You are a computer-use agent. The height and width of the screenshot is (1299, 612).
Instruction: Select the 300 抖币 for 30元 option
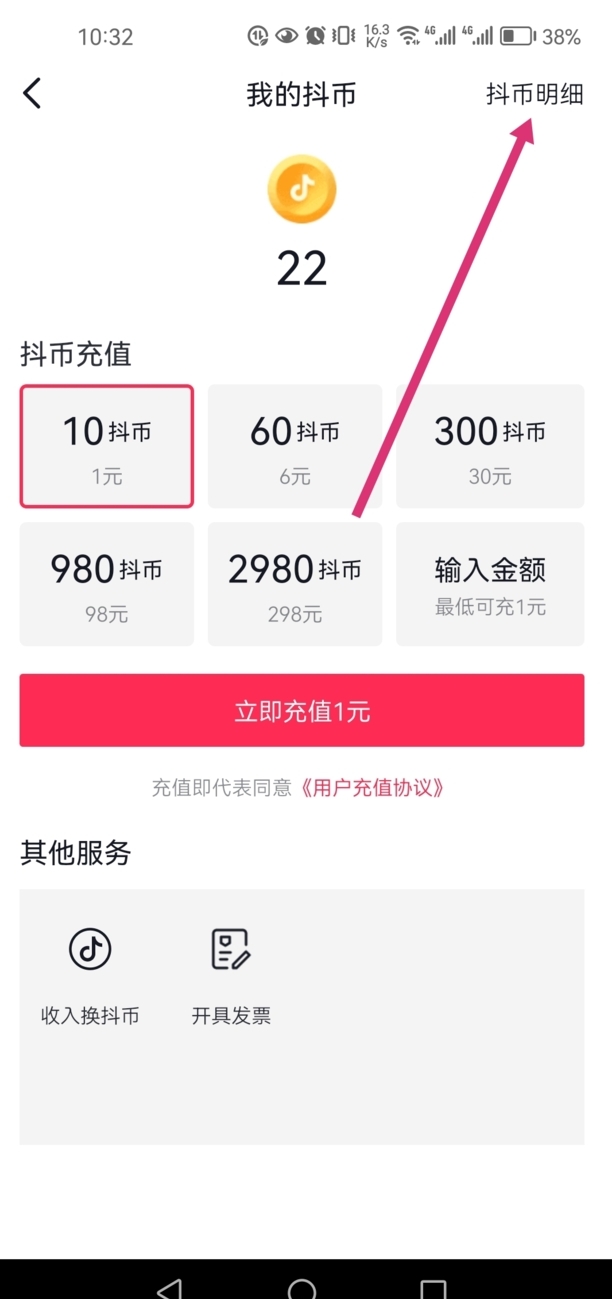point(489,446)
